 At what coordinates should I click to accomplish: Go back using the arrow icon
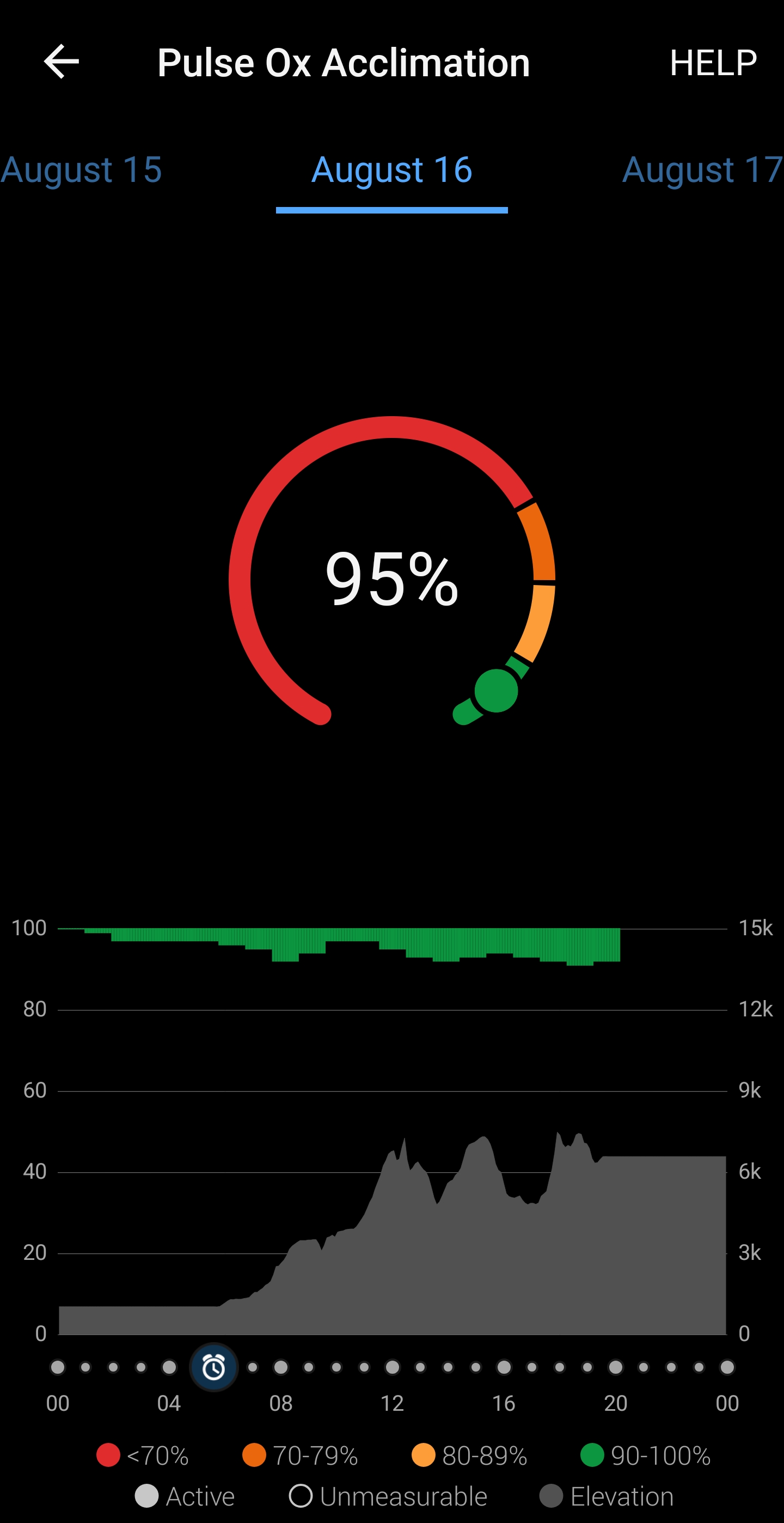62,62
